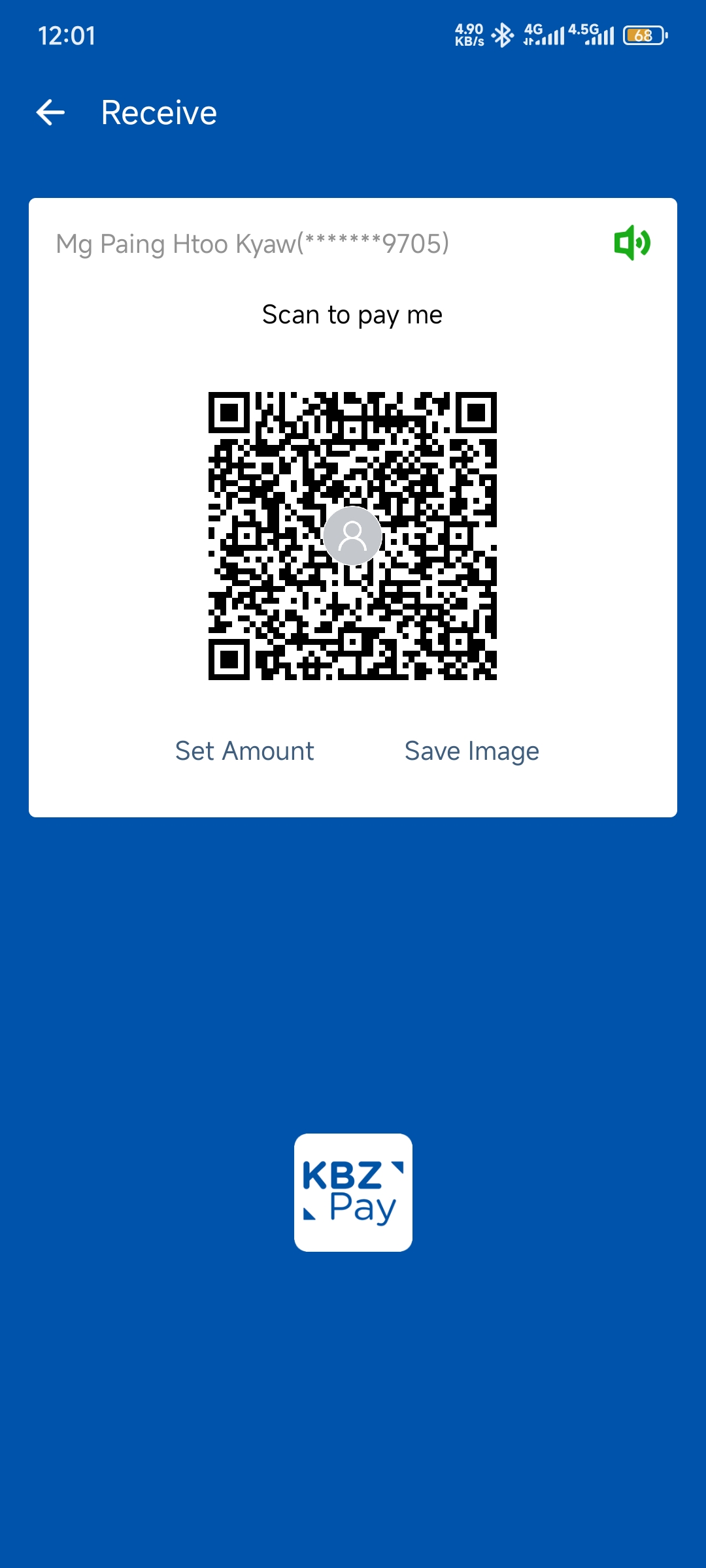Image resolution: width=706 pixels, height=1568 pixels.
Task: Toggle the green sound speaker icon
Action: click(631, 243)
